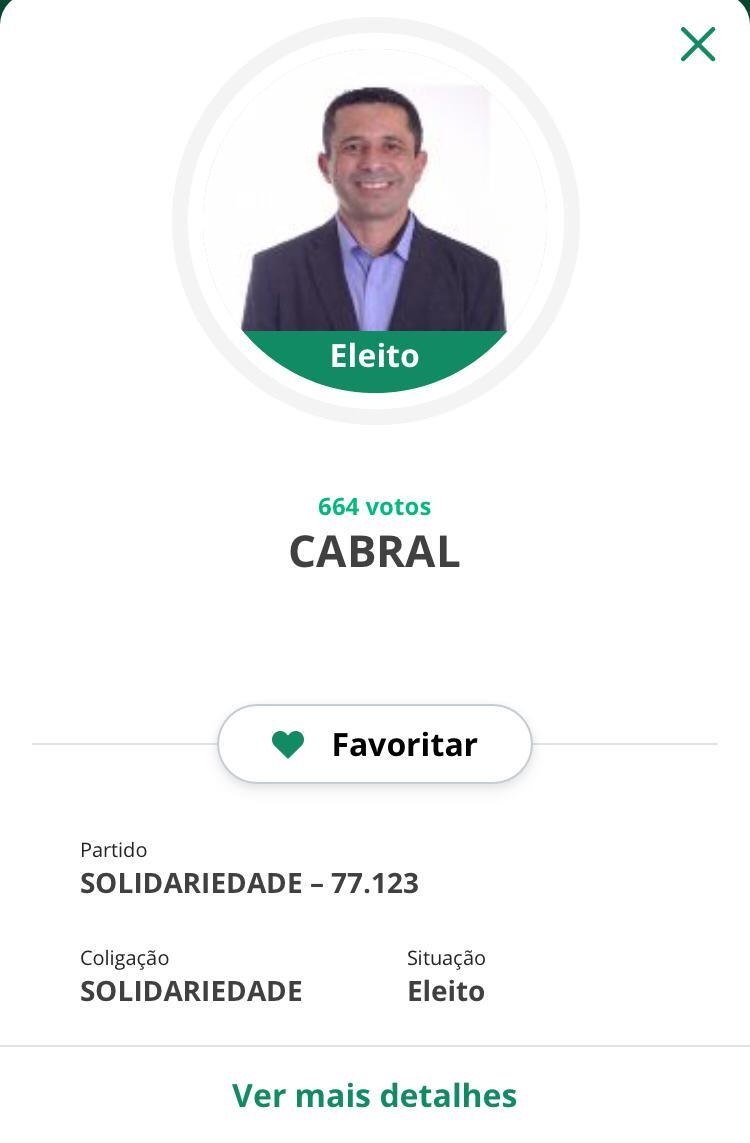Favorite candidate Cabral
Screen dimensions: 750x1143
pos(375,744)
